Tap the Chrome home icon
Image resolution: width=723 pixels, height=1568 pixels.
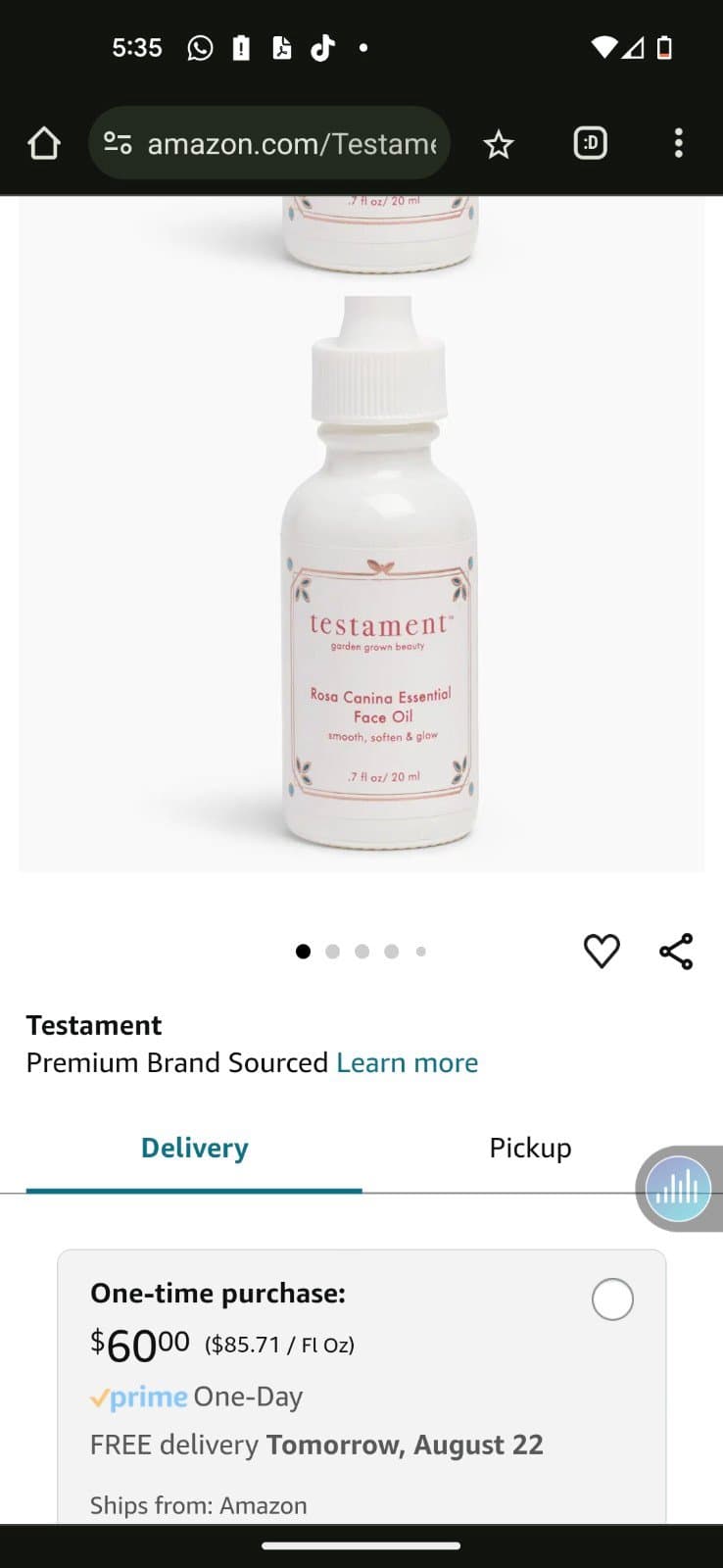pyautogui.click(x=43, y=143)
